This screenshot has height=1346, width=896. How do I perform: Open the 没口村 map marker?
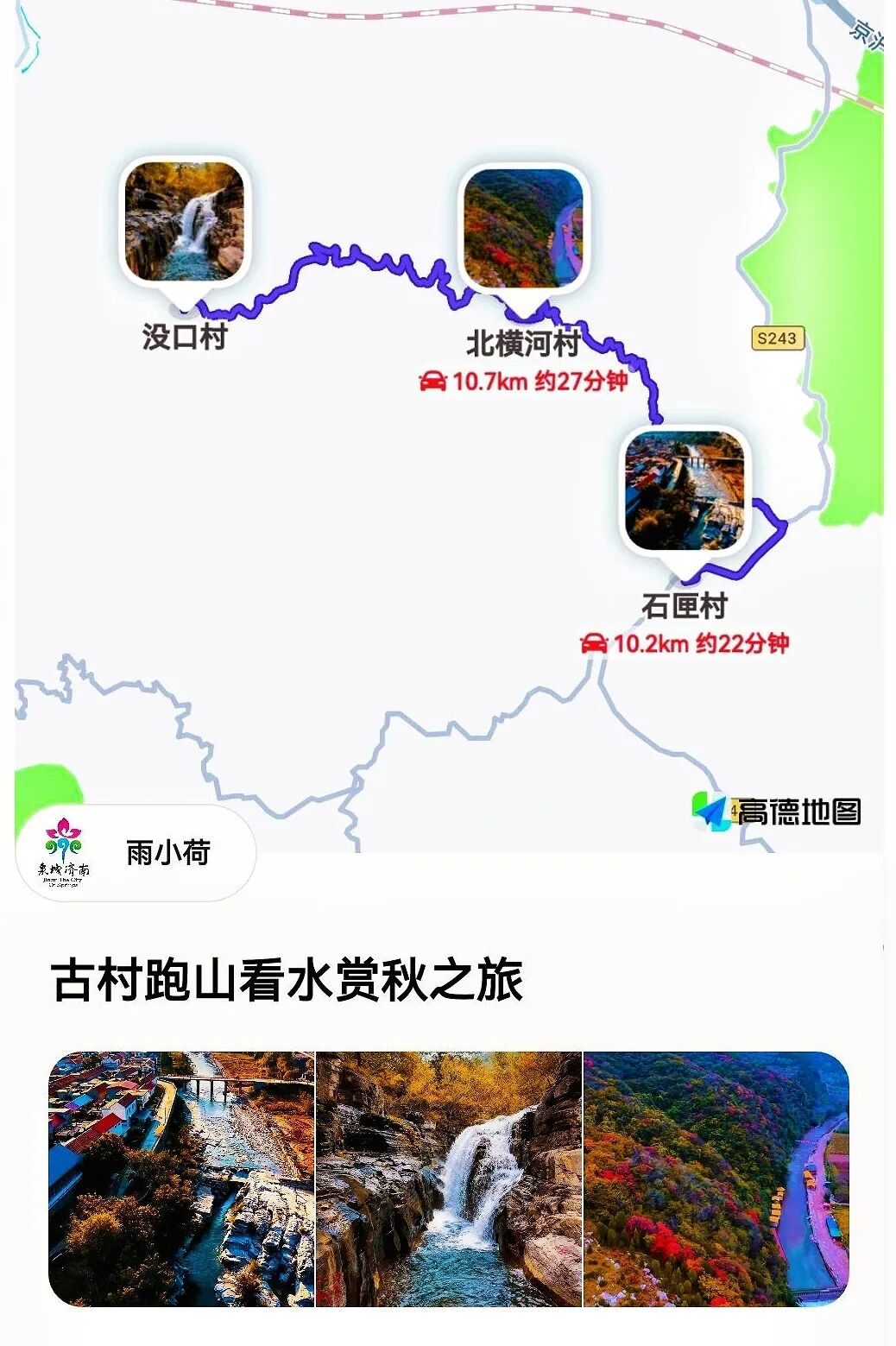click(x=184, y=222)
